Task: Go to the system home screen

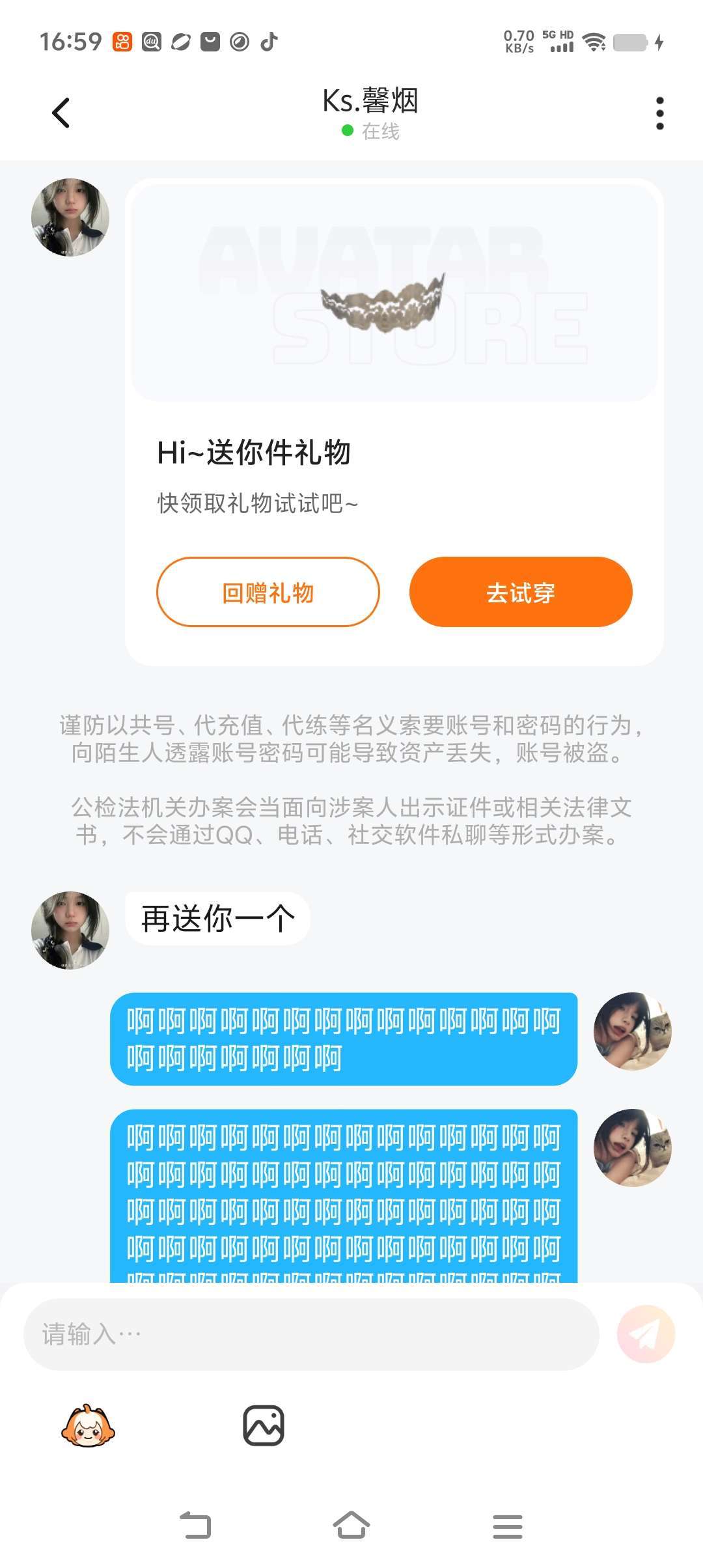Action: 351,1525
